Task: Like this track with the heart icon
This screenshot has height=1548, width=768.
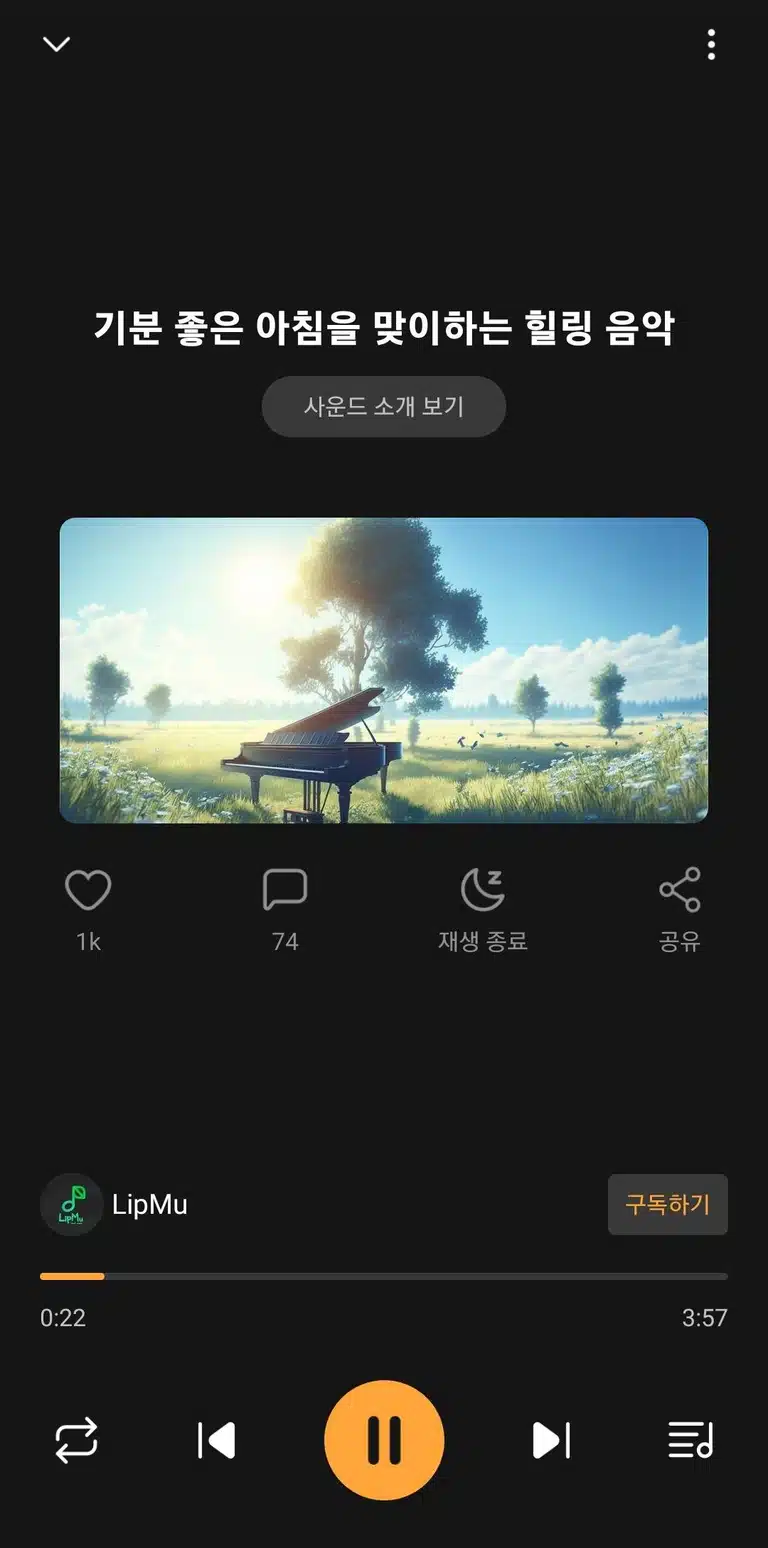Action: pyautogui.click(x=88, y=889)
